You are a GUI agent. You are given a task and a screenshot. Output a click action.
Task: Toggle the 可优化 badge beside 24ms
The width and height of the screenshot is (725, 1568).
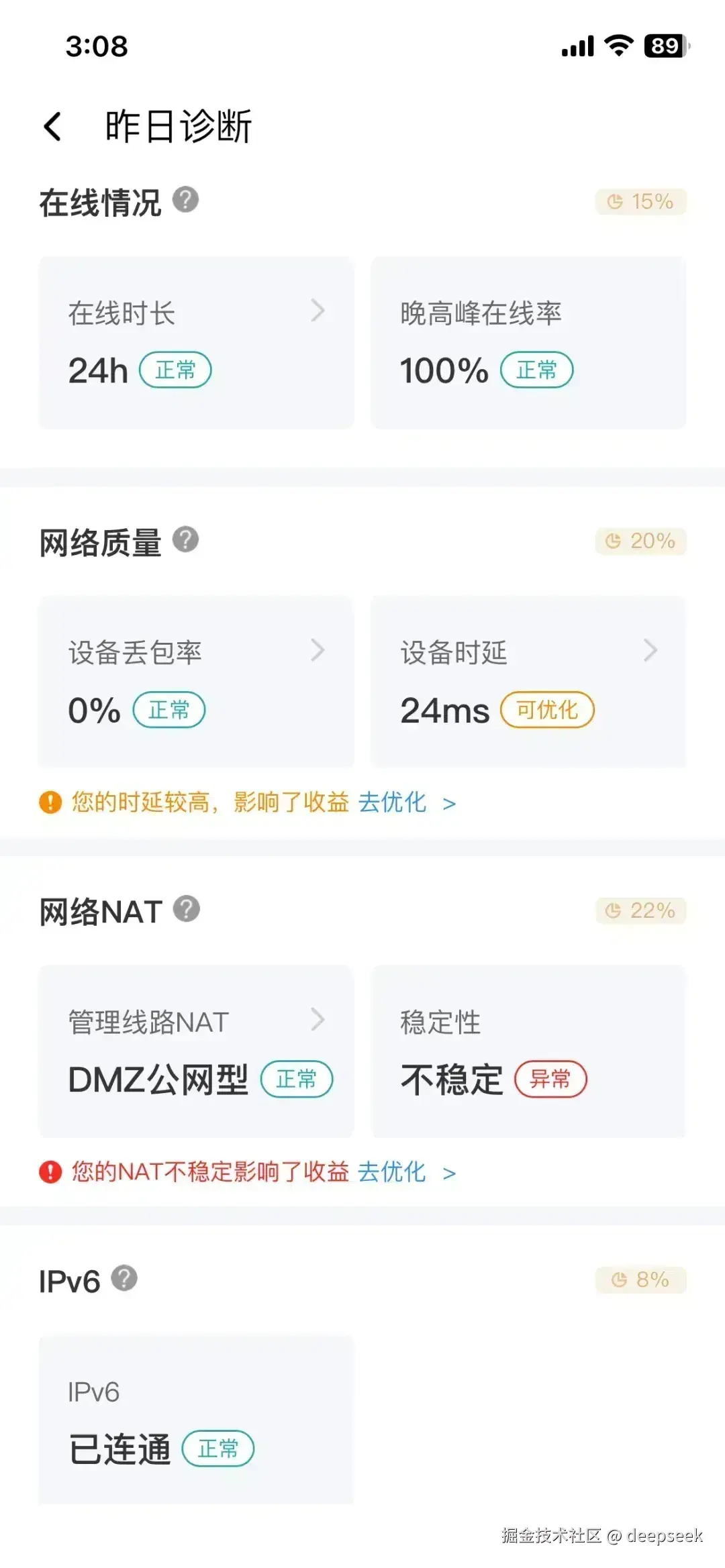click(x=547, y=710)
